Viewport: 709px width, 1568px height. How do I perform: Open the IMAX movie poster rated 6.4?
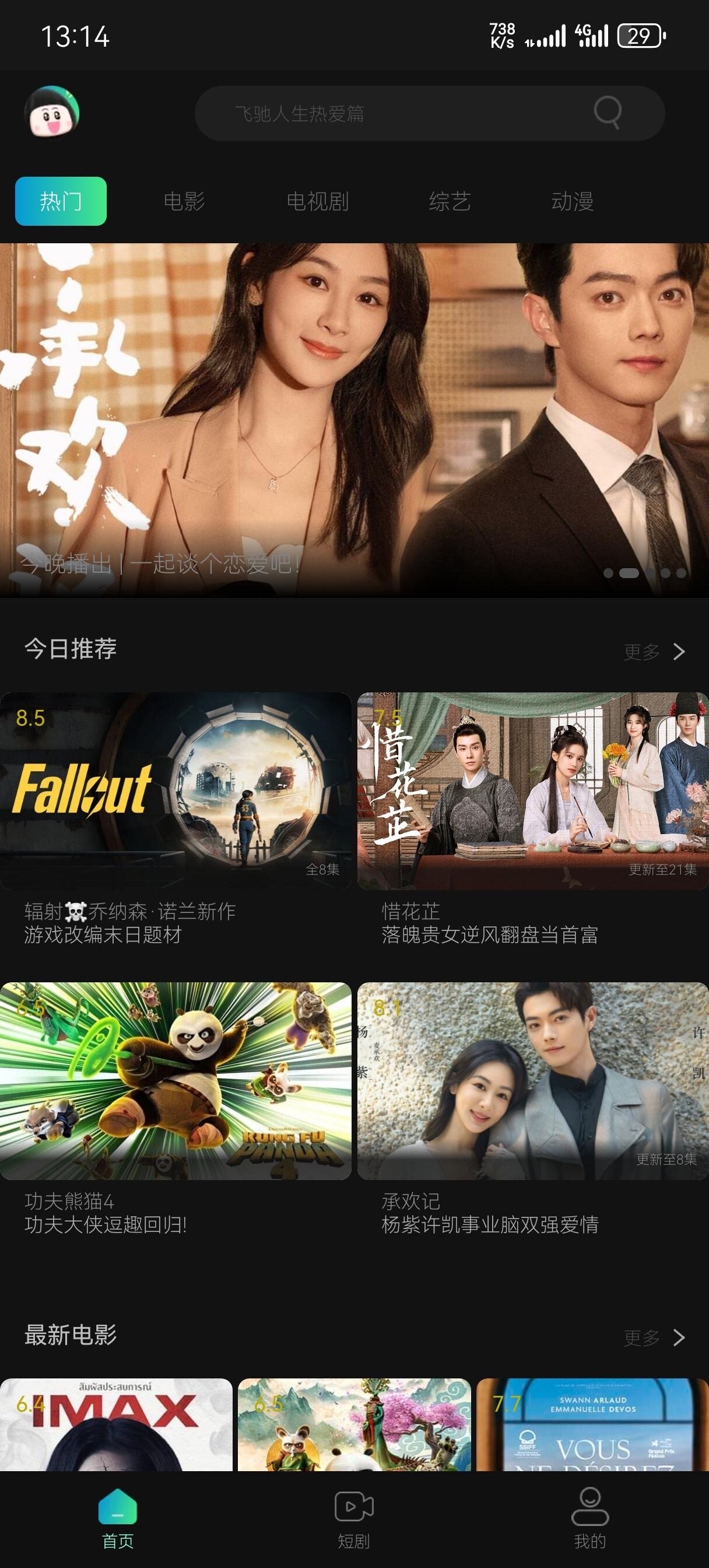(116, 1424)
